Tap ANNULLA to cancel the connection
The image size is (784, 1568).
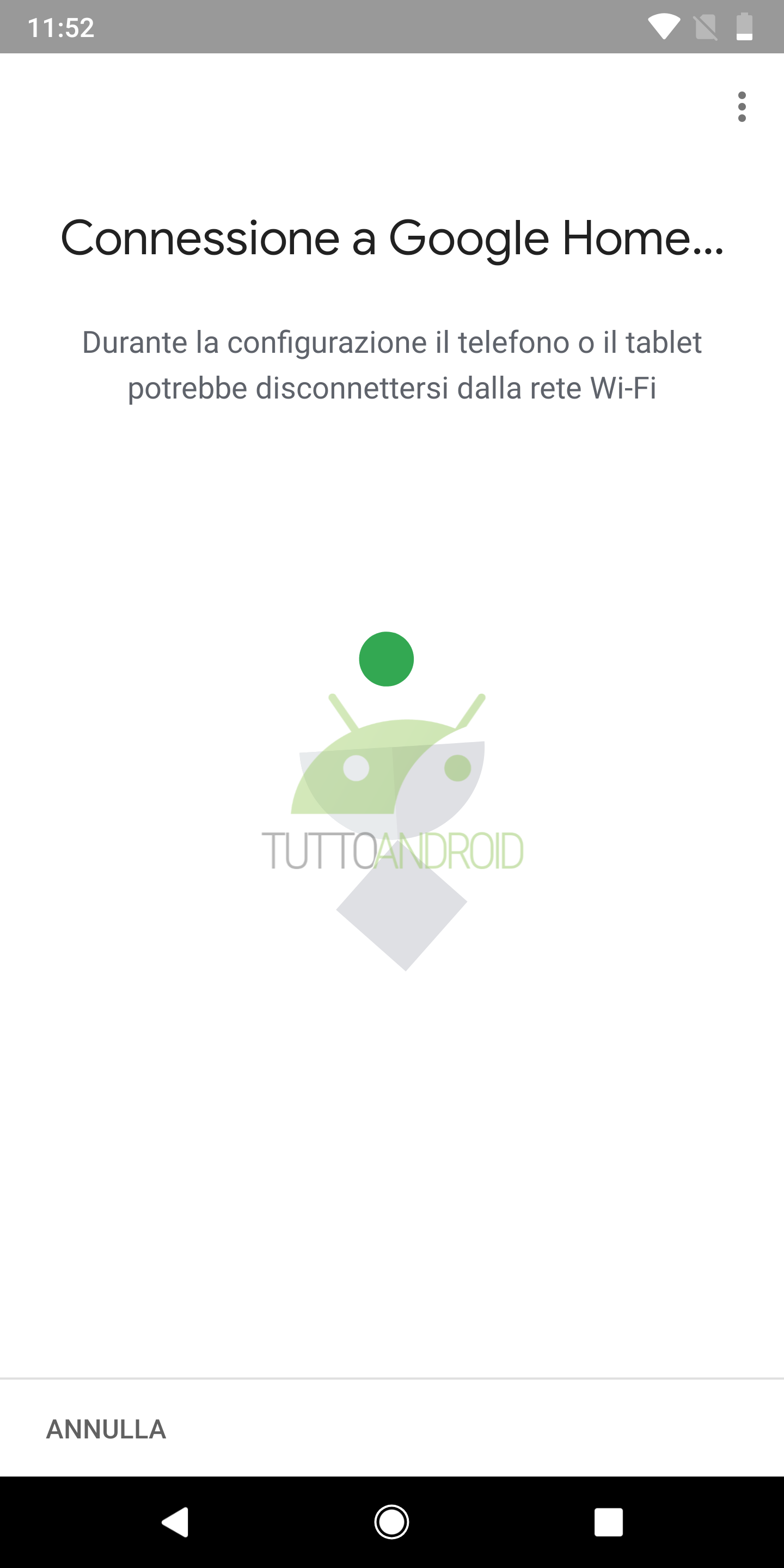pos(107,1429)
